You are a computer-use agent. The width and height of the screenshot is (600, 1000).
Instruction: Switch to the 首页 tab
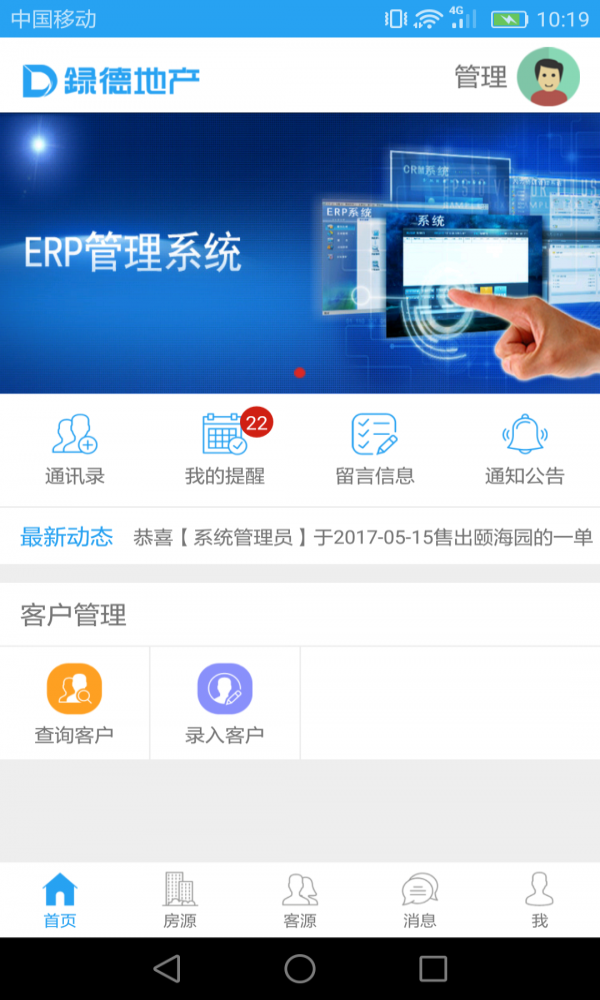coord(60,901)
